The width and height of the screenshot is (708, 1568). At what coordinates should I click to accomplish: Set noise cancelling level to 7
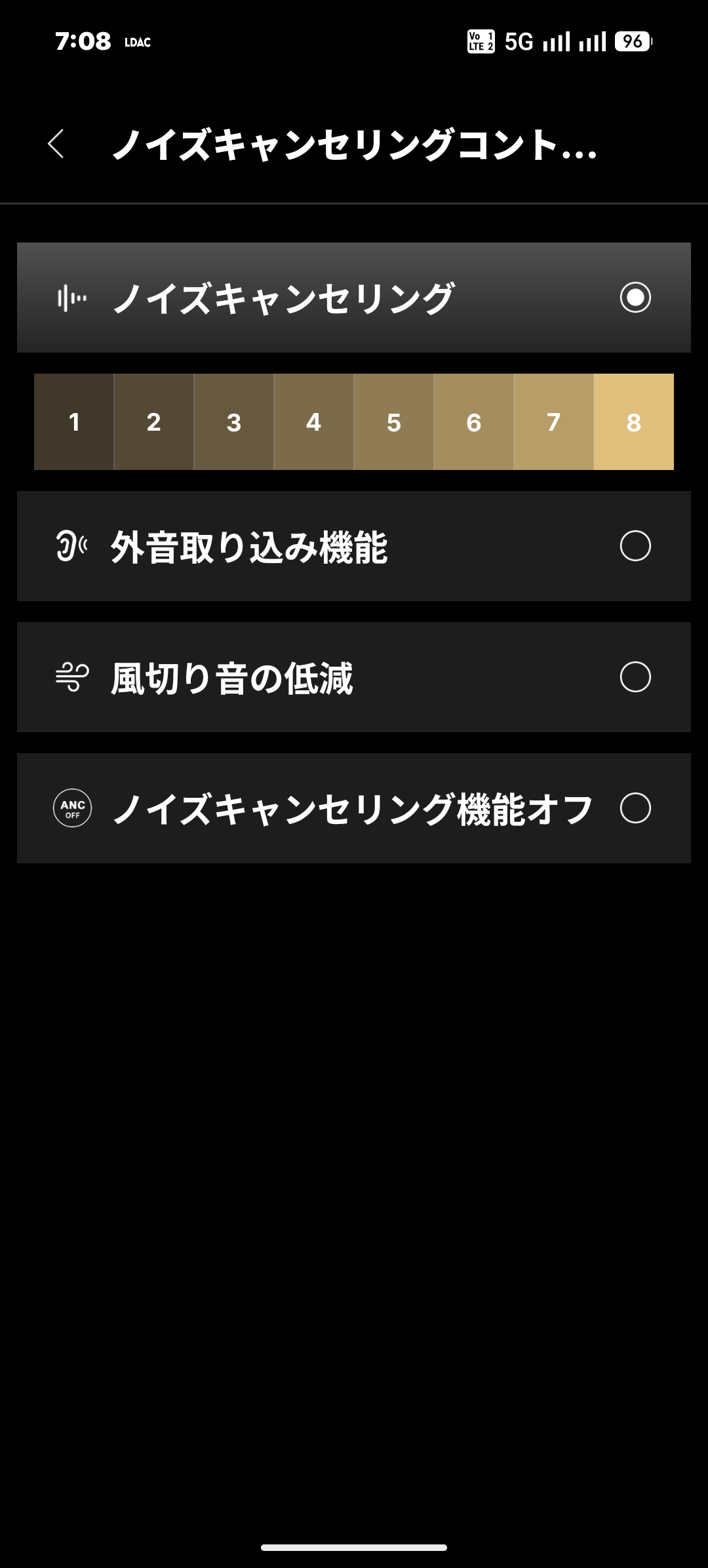coord(554,422)
